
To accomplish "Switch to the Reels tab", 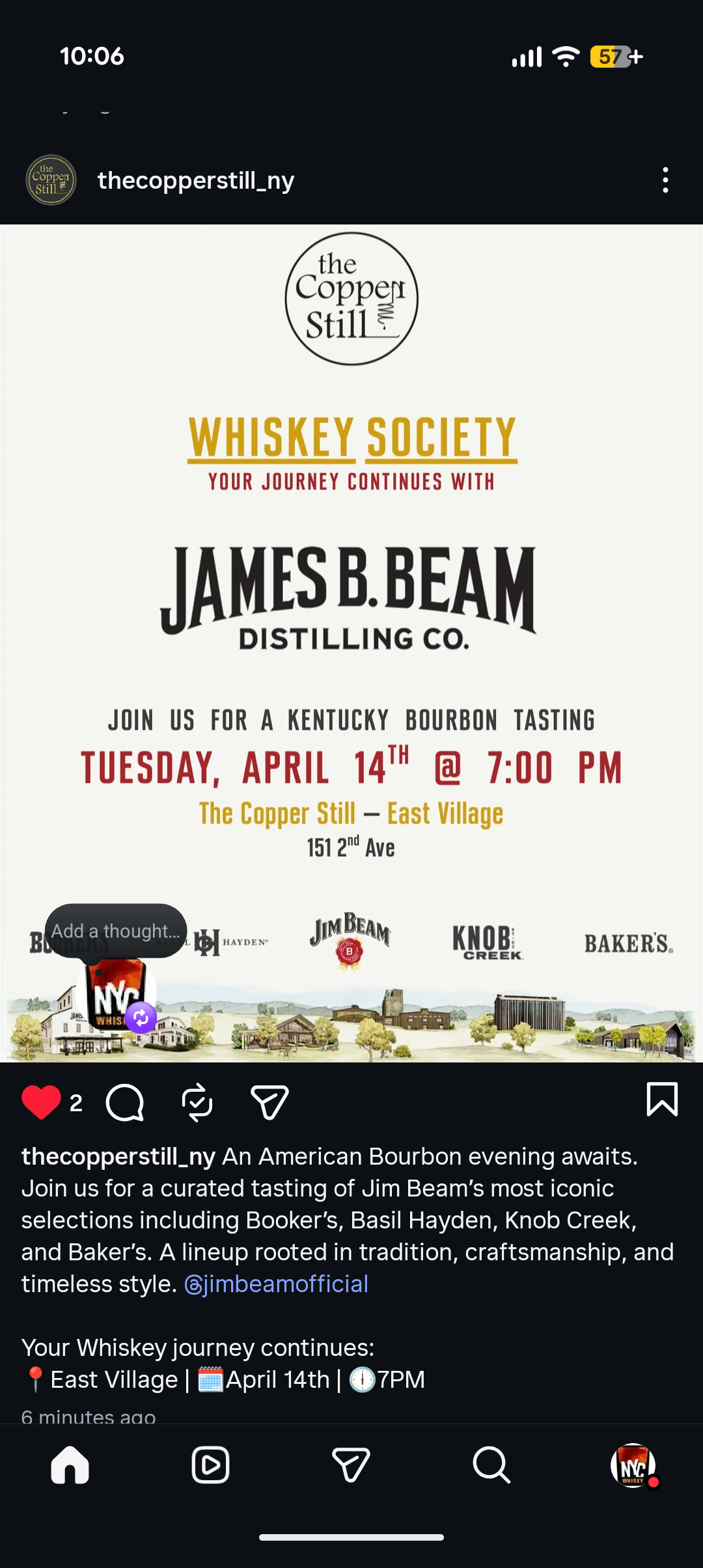I will [210, 1465].
